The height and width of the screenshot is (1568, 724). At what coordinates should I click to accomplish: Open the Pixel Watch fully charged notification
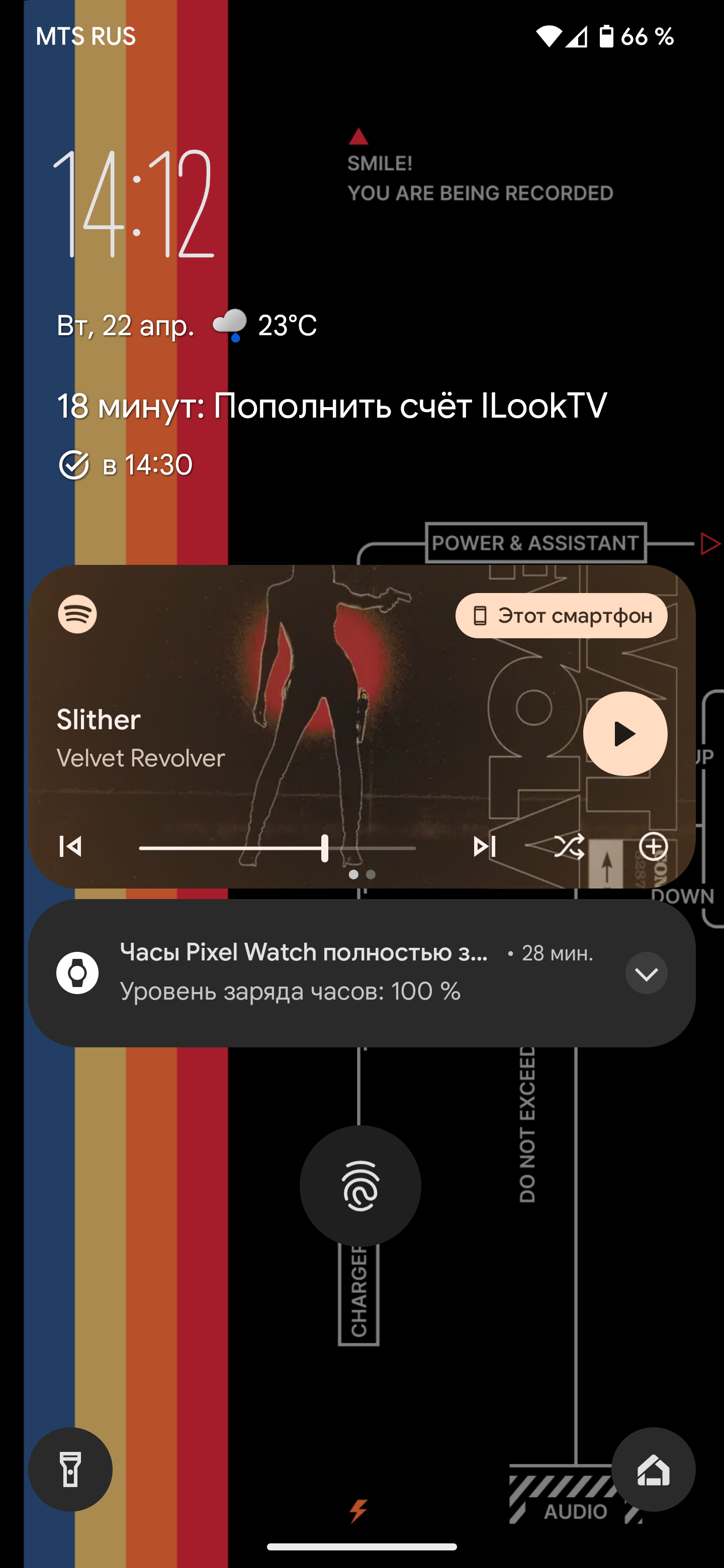point(361,972)
